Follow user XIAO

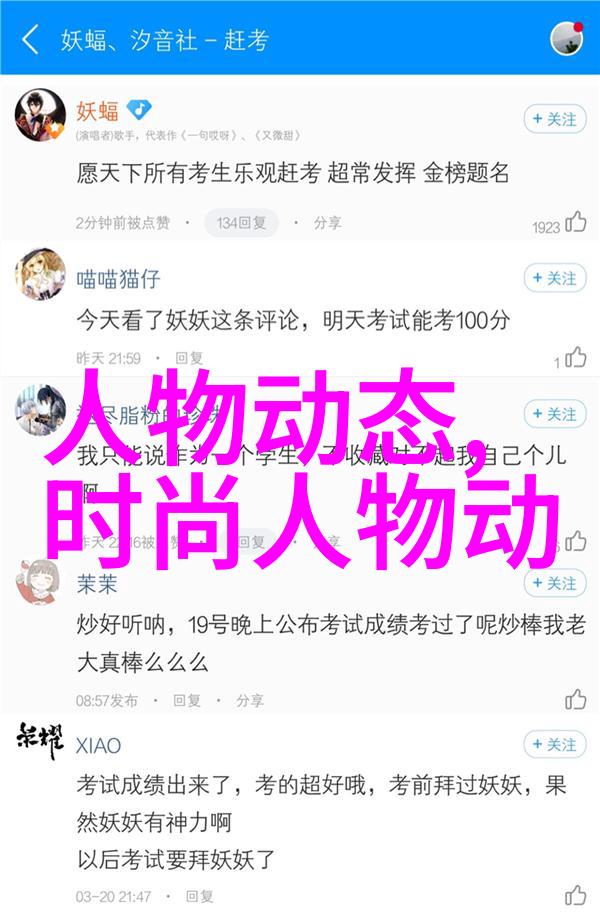tap(554, 745)
